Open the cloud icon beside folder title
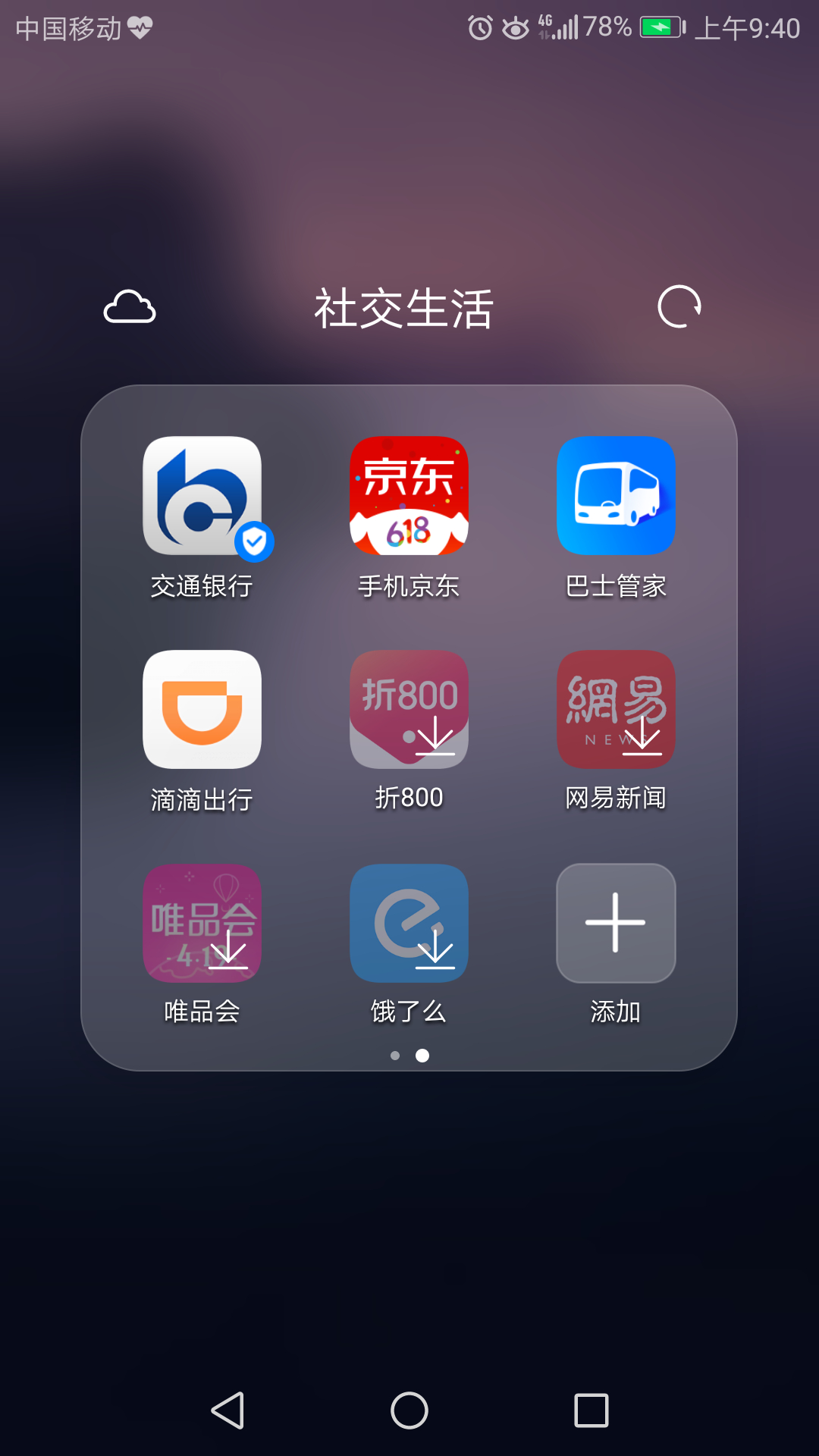This screenshot has width=819, height=1456. 130,307
